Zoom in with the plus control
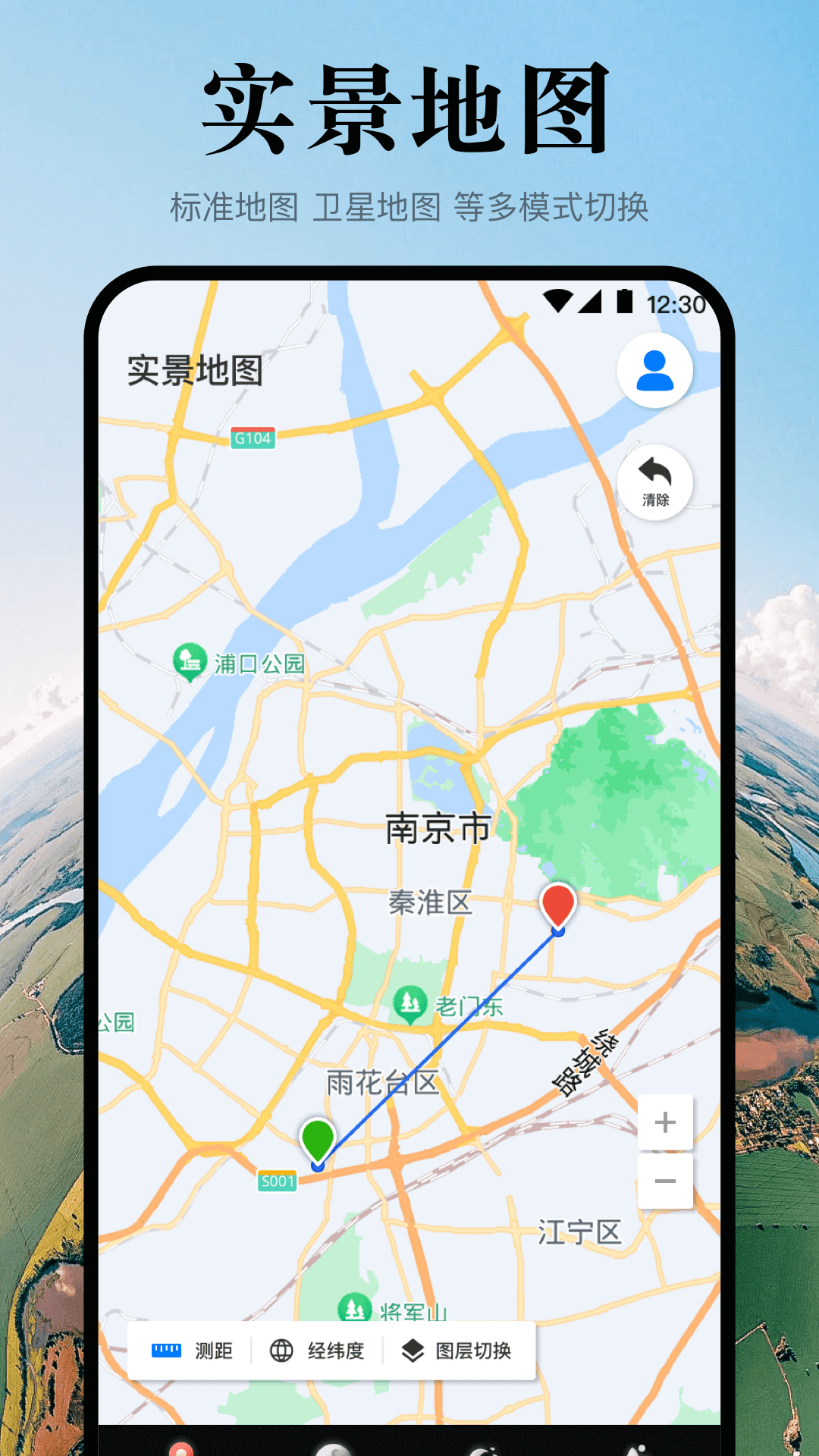The image size is (819, 1456). (x=665, y=1123)
